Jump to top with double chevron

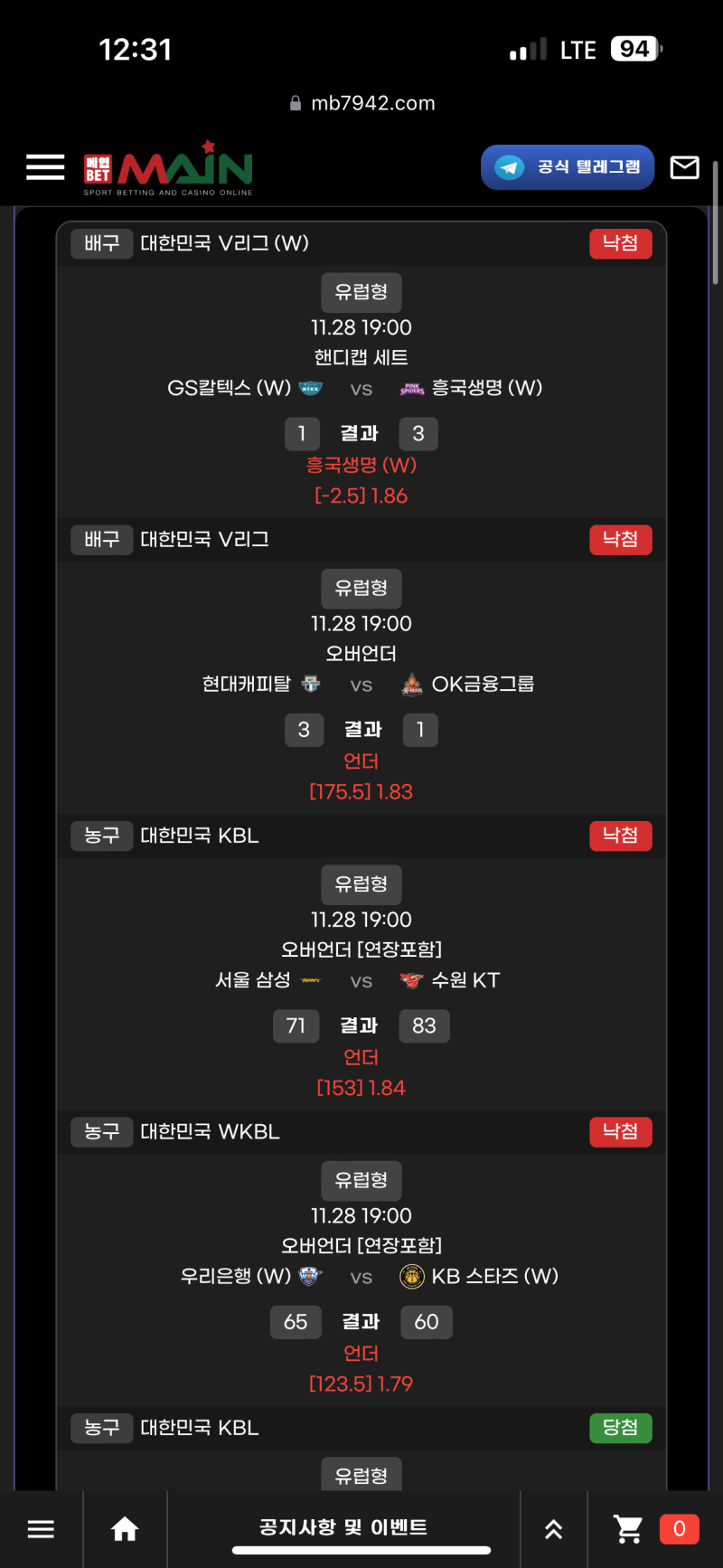point(554,1529)
